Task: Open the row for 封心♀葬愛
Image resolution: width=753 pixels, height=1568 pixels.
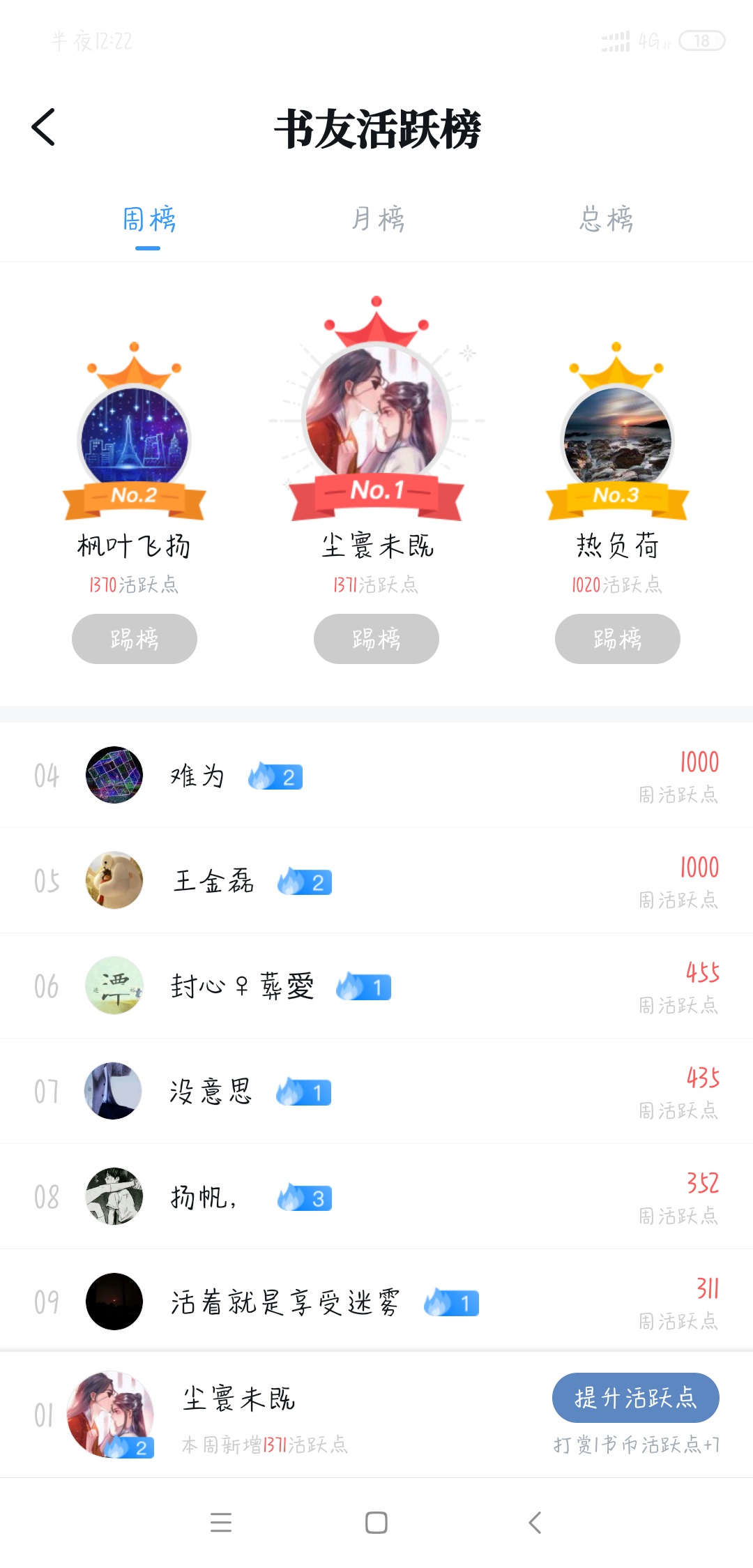Action: (x=376, y=986)
